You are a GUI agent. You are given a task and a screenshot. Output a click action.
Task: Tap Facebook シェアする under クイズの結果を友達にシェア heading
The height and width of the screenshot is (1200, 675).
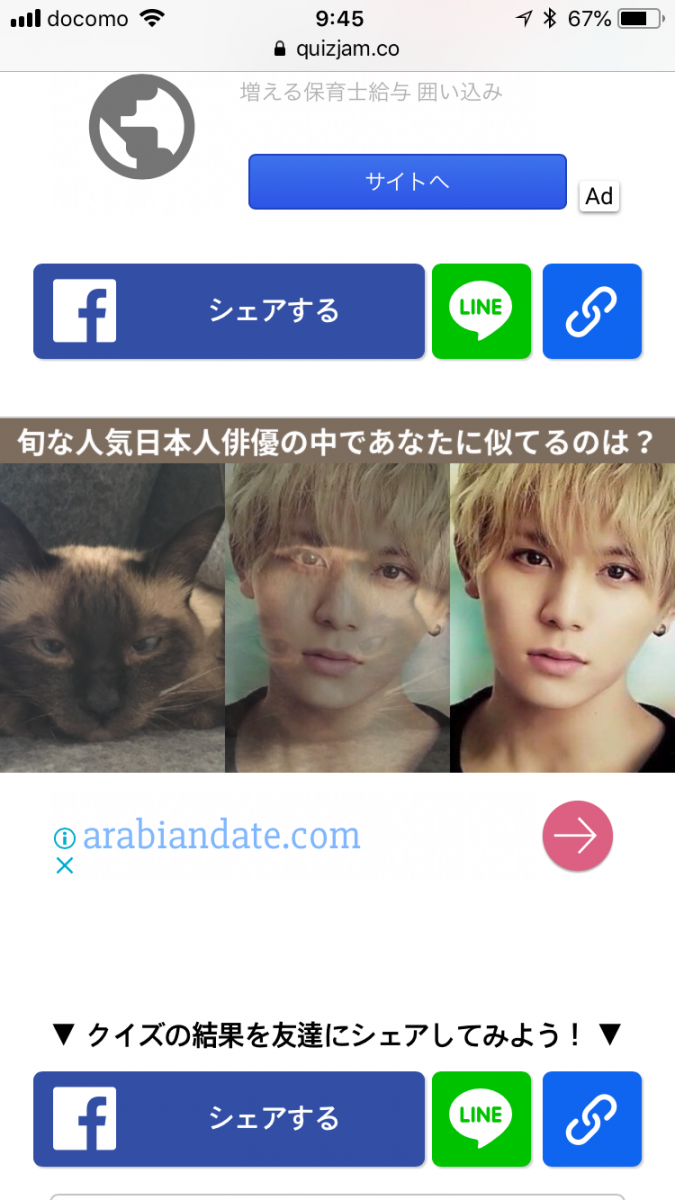(229, 1118)
